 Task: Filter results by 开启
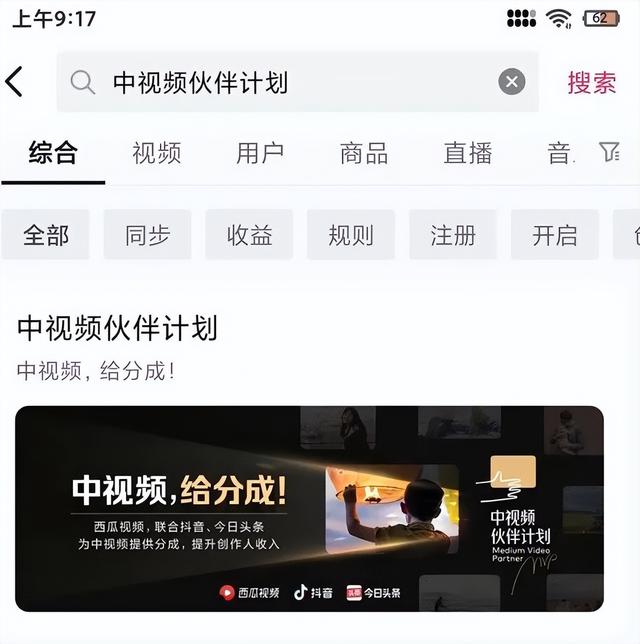point(555,235)
